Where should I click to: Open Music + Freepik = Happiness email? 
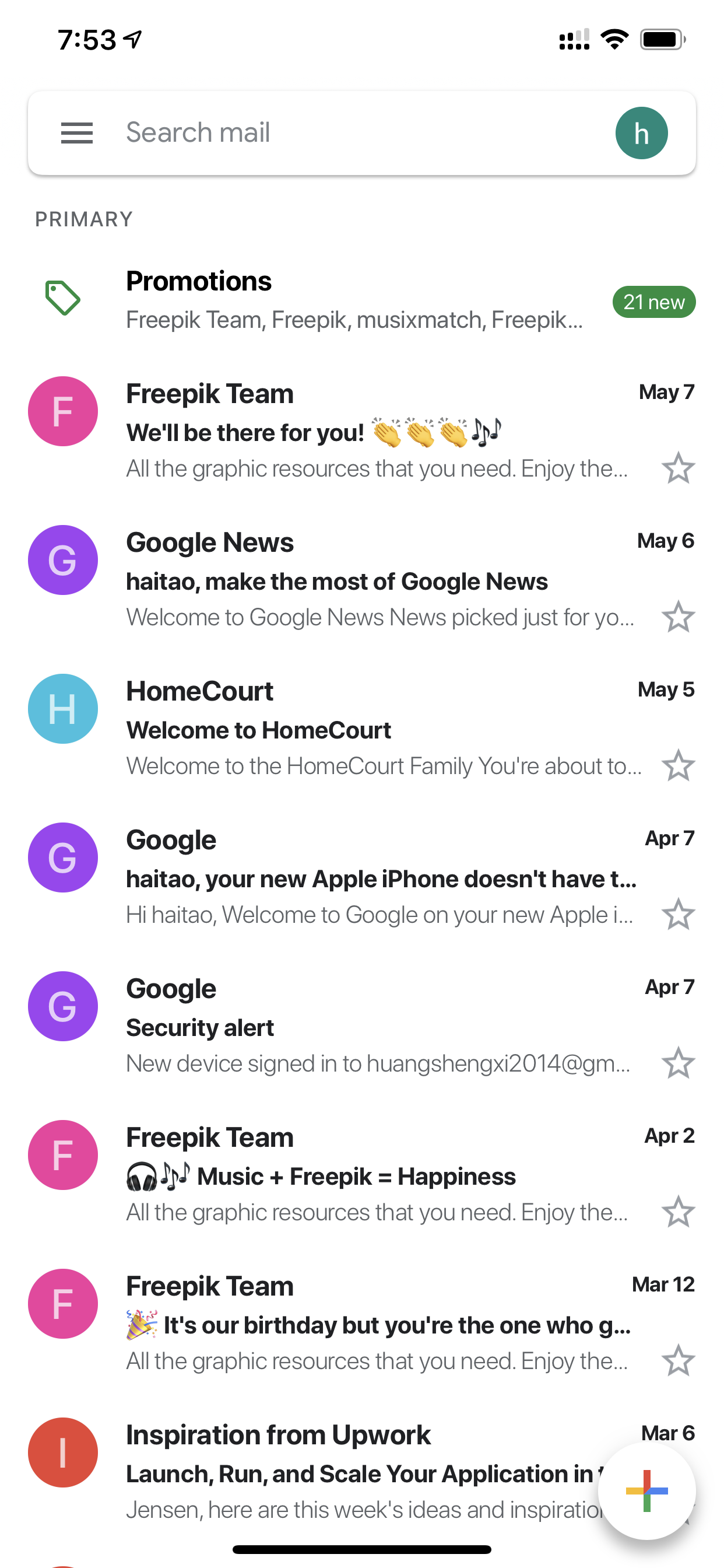tap(361, 1174)
